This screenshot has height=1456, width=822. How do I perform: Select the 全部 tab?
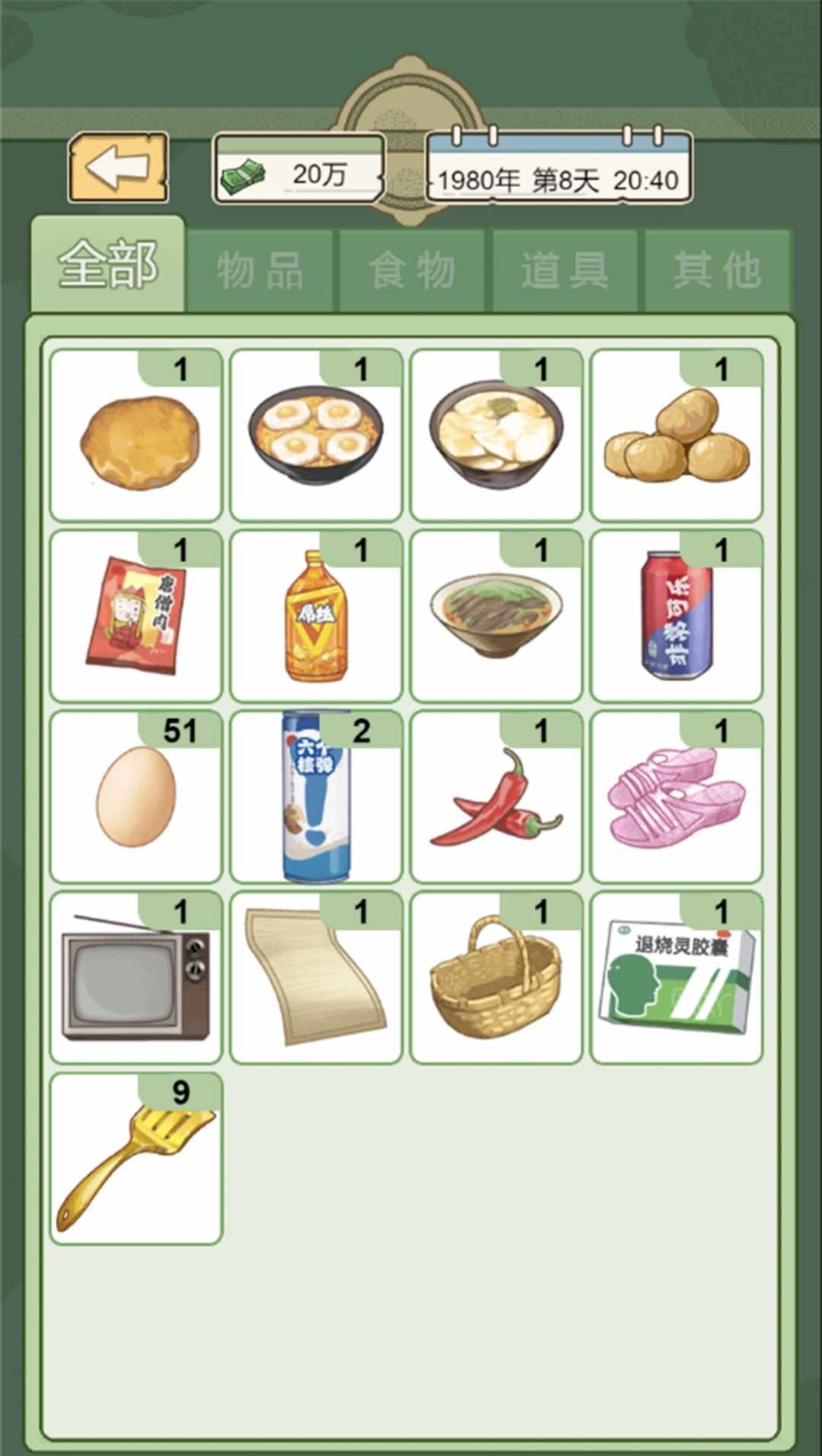[x=108, y=266]
